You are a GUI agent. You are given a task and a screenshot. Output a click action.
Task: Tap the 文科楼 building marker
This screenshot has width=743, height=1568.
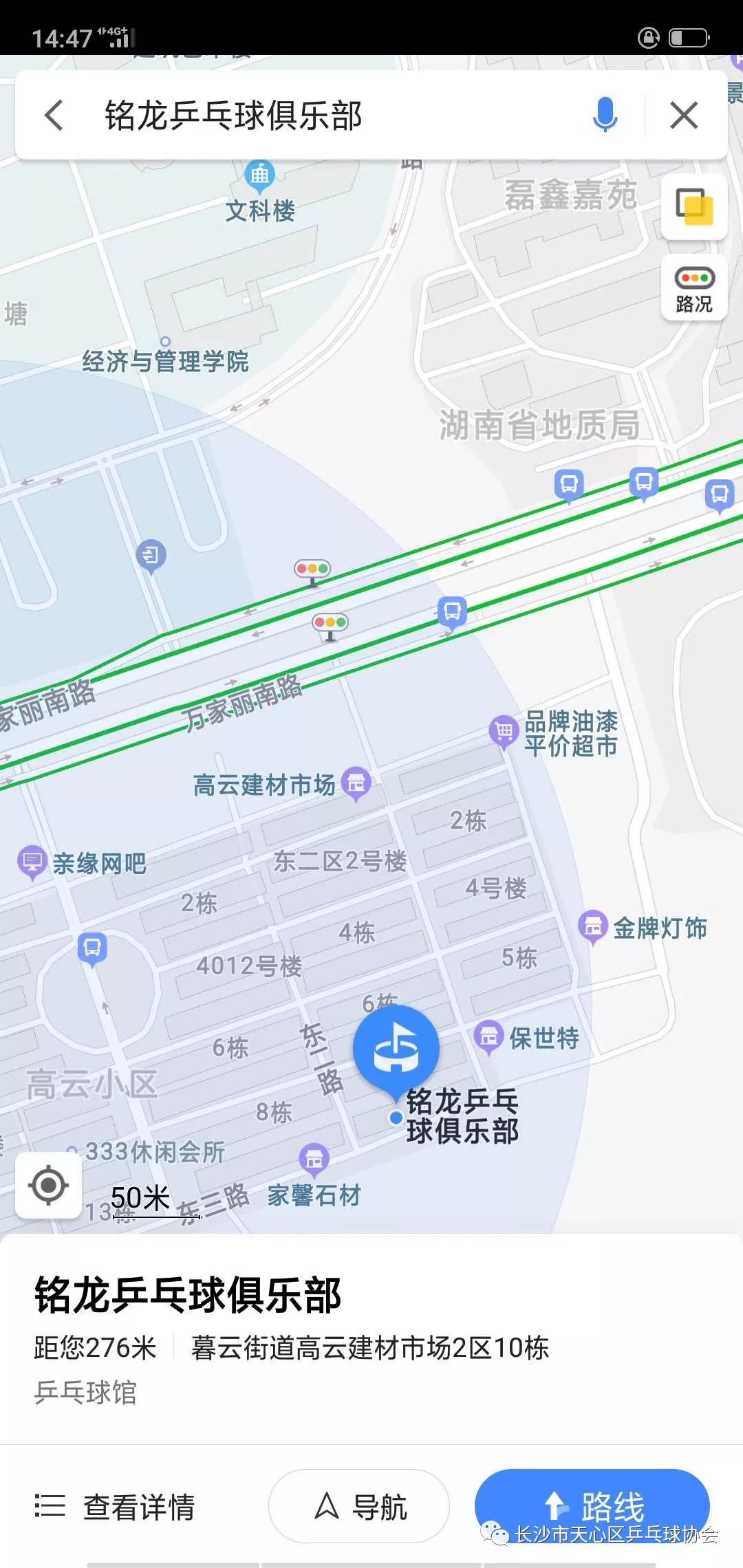pos(259,176)
